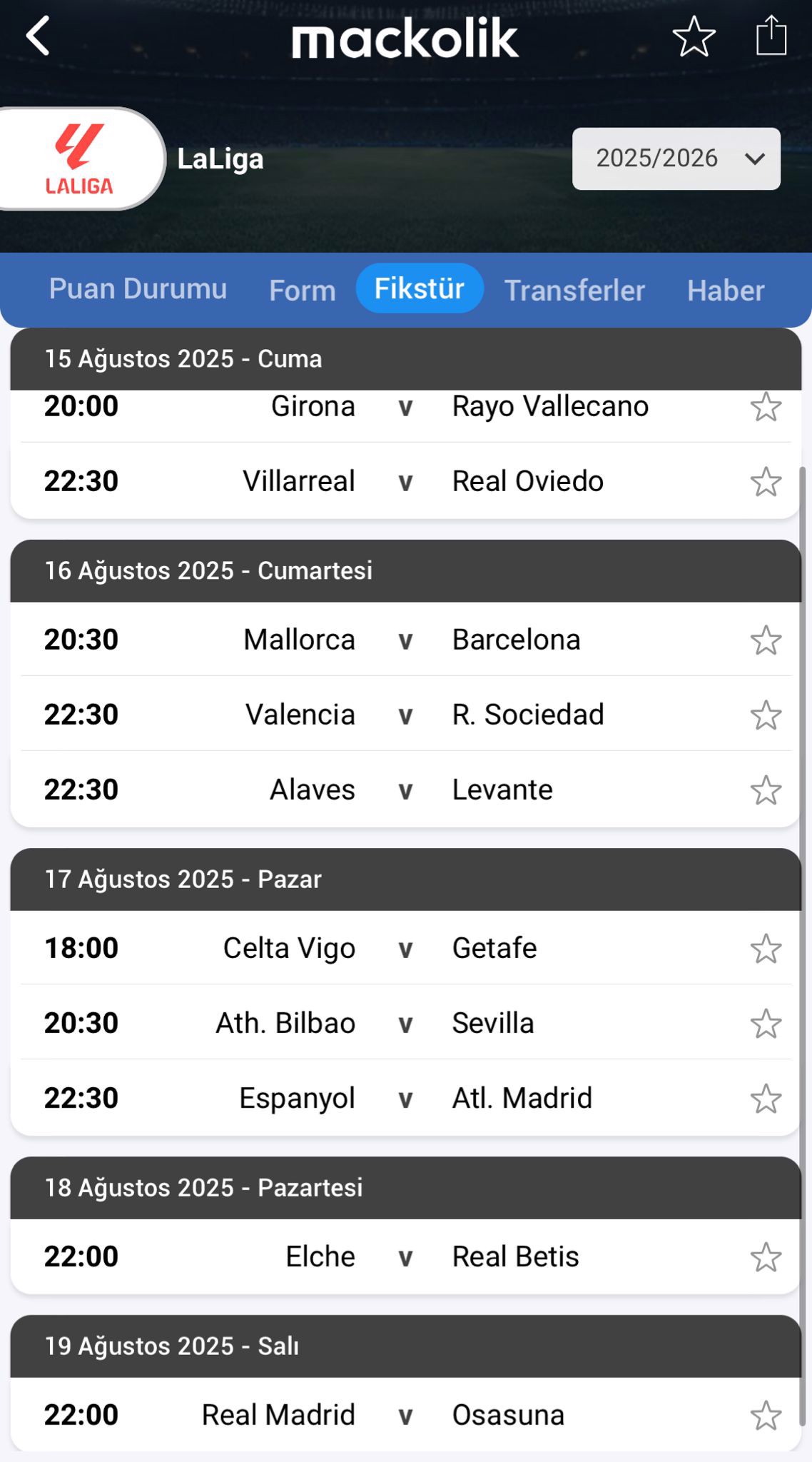Star the Celta Vigo v Getafe match
Image resolution: width=812 pixels, height=1462 pixels.
coord(766,949)
